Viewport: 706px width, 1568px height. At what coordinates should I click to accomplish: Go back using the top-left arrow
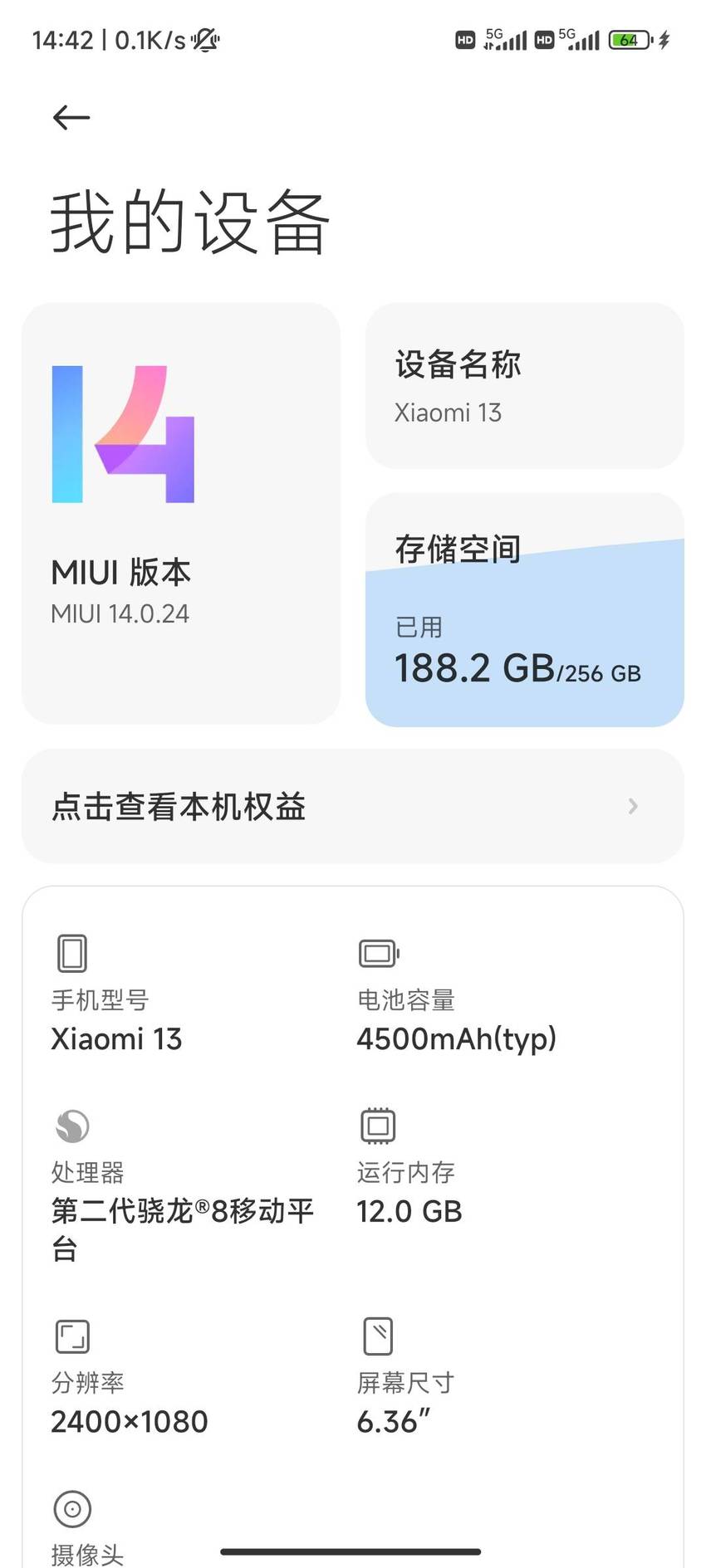coord(71,118)
